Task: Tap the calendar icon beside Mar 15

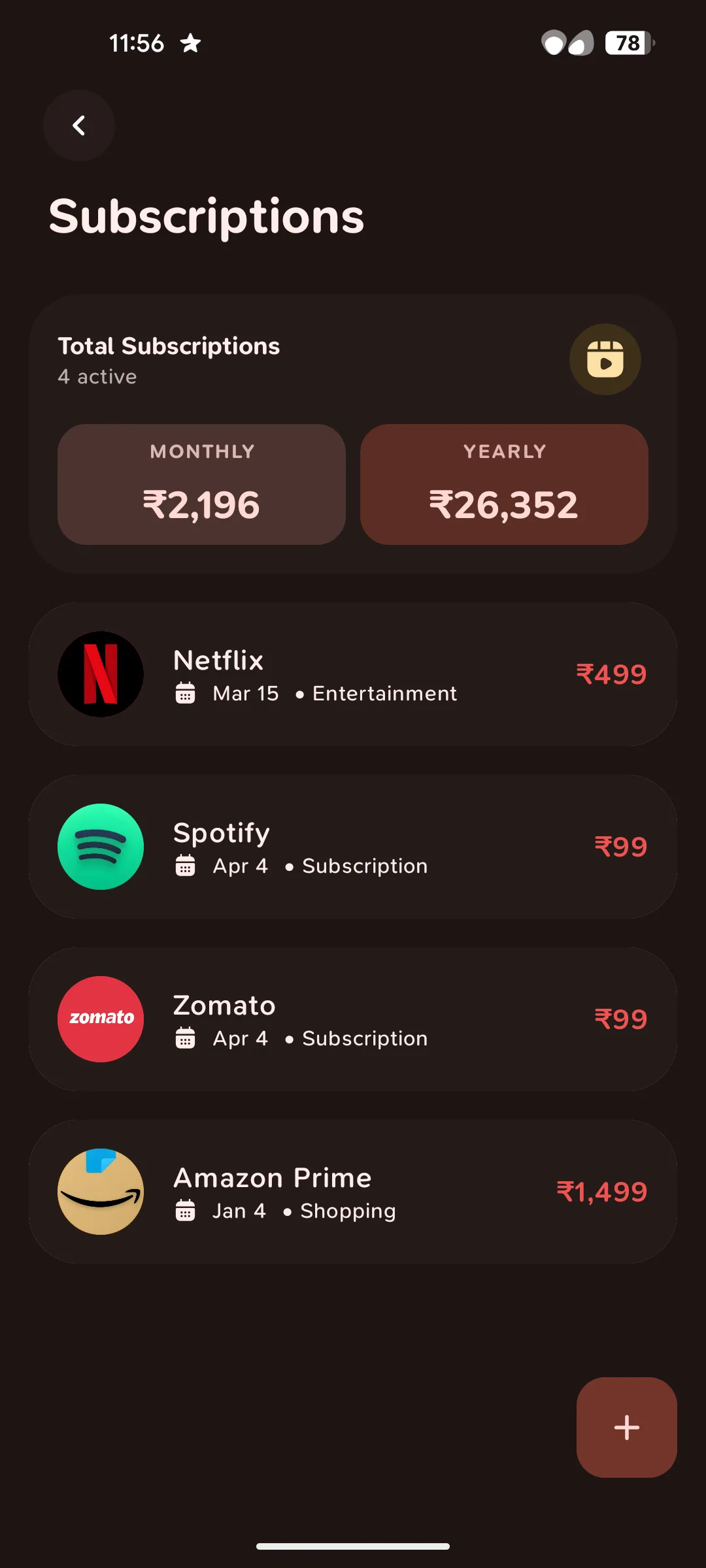Action: [186, 693]
